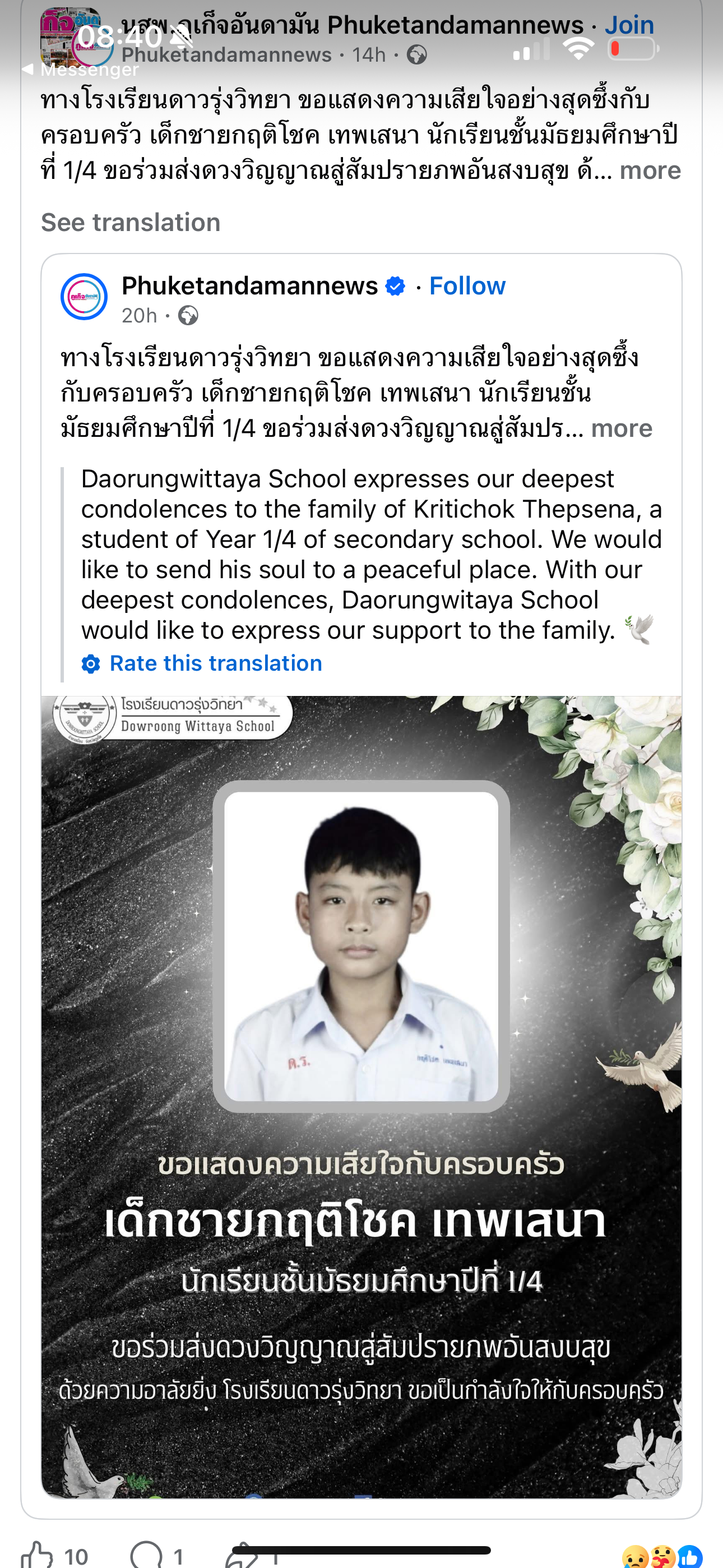Open the Dowroong Wittaya School condolence image
The image size is (723, 1568).
tap(361, 1096)
